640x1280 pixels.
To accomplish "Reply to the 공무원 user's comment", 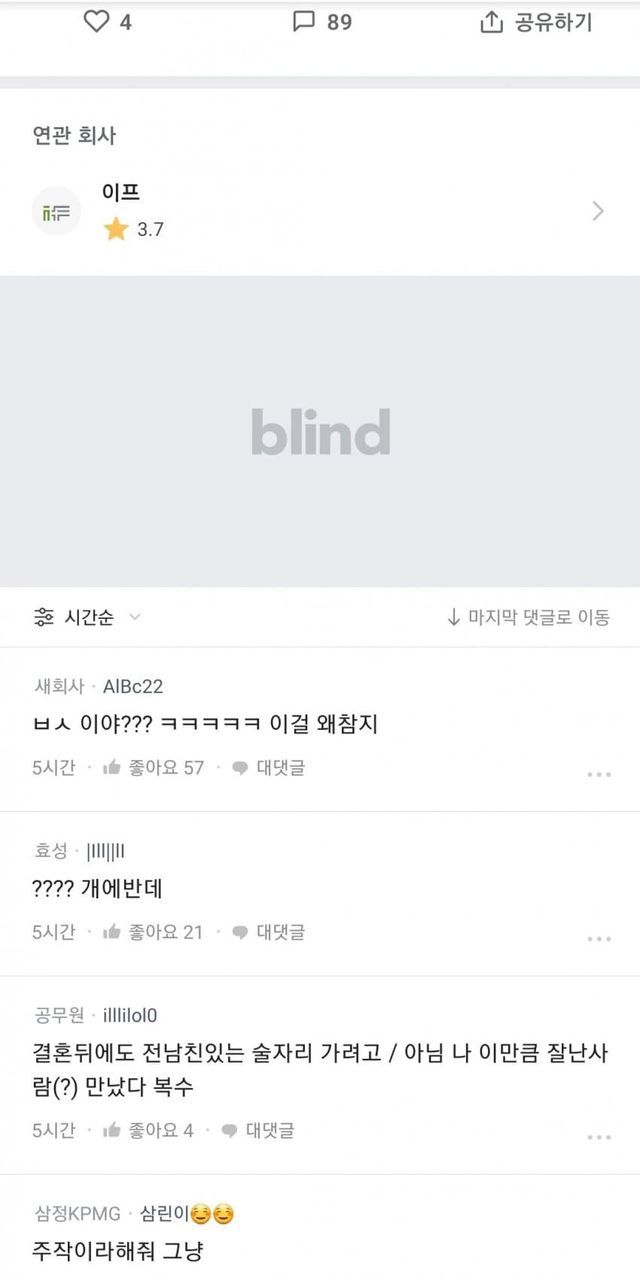I will click(x=258, y=1130).
